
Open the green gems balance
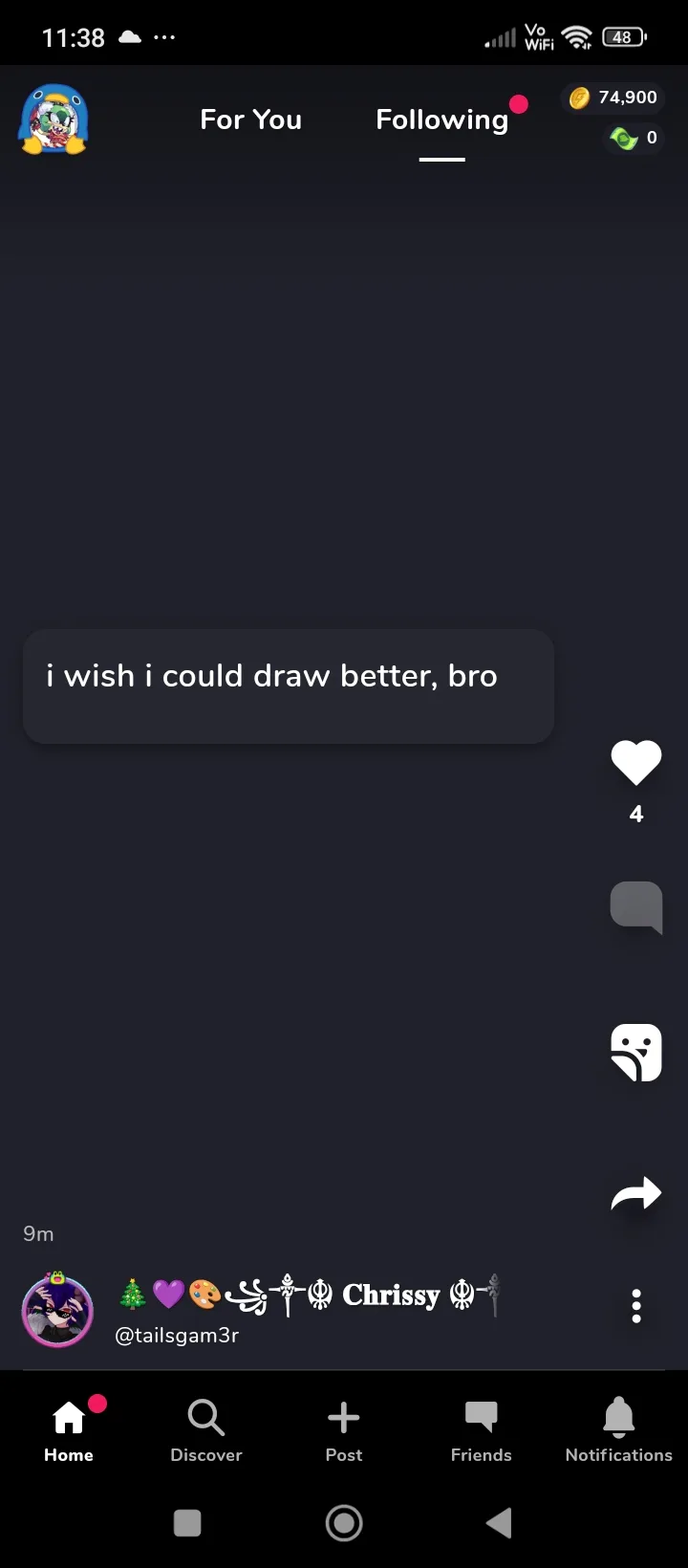pyautogui.click(x=634, y=139)
